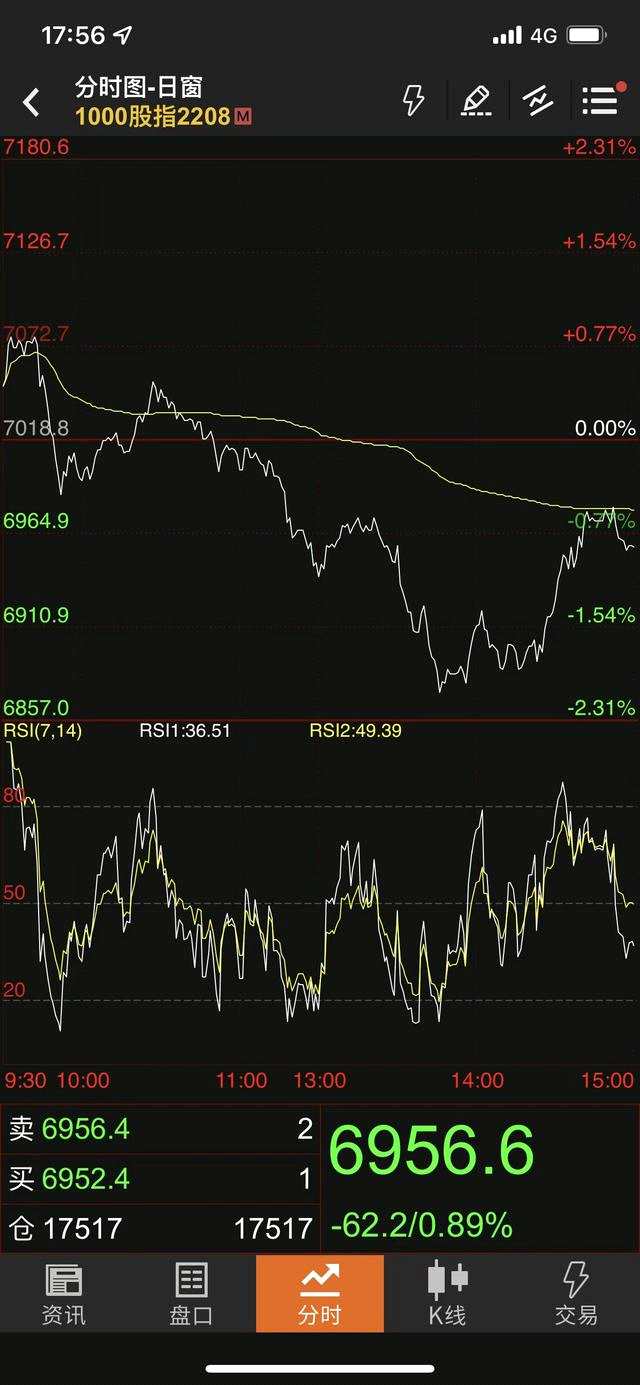Switch to the 盘口 tab
640x1385 pixels.
click(x=191, y=1293)
